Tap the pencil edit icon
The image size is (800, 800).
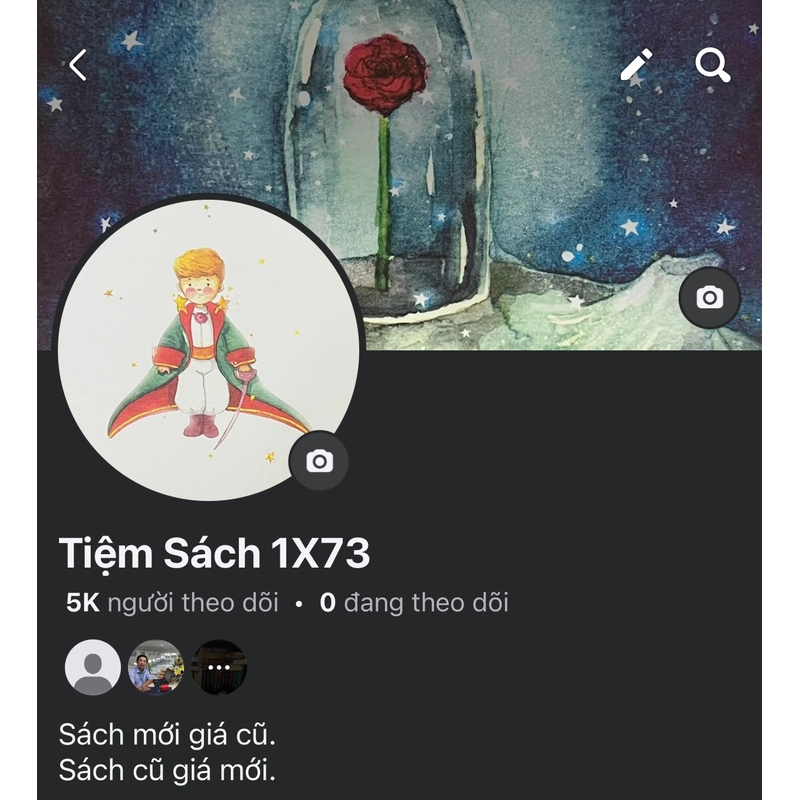[x=636, y=66]
